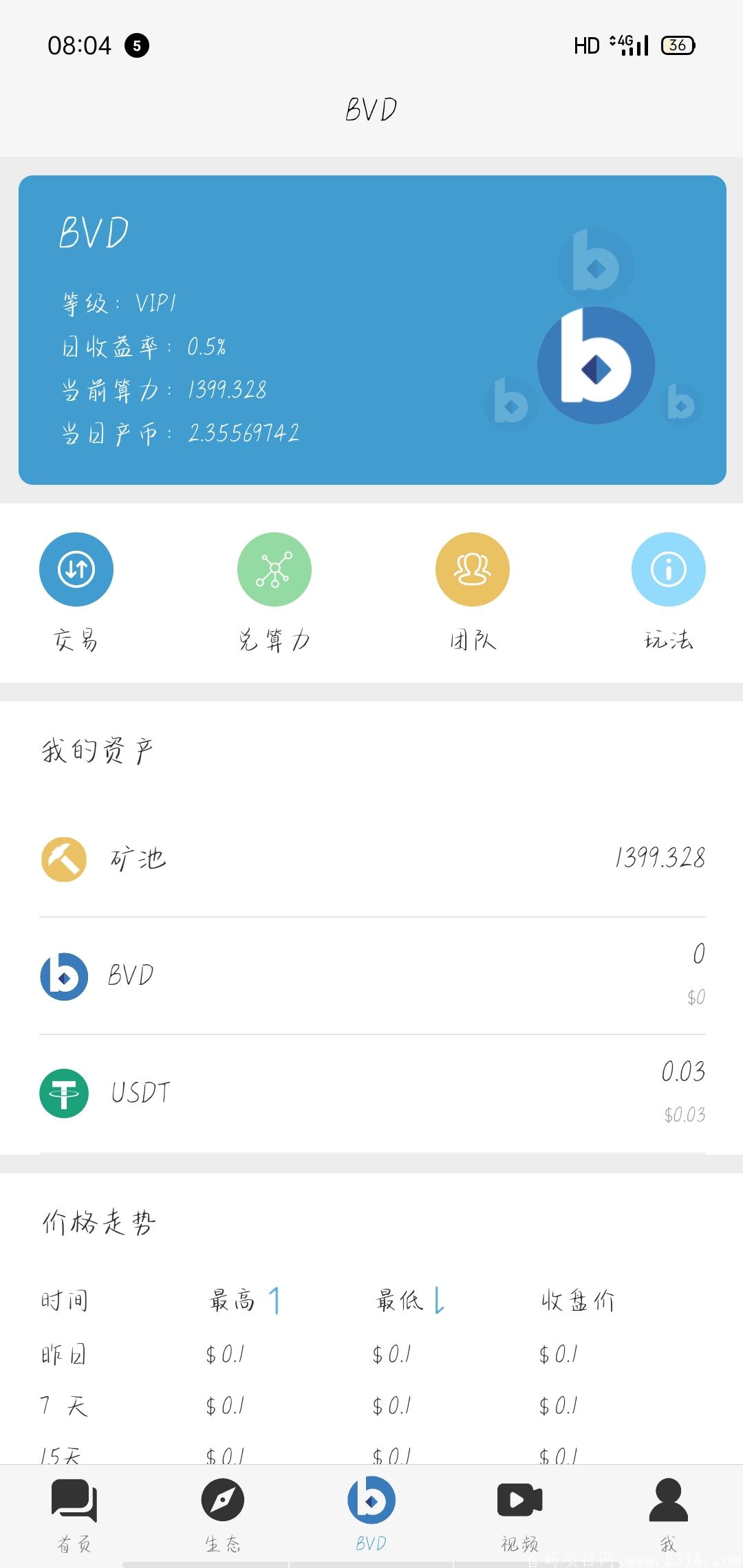
Task: Select the 生态 compass icon
Action: click(x=223, y=1503)
